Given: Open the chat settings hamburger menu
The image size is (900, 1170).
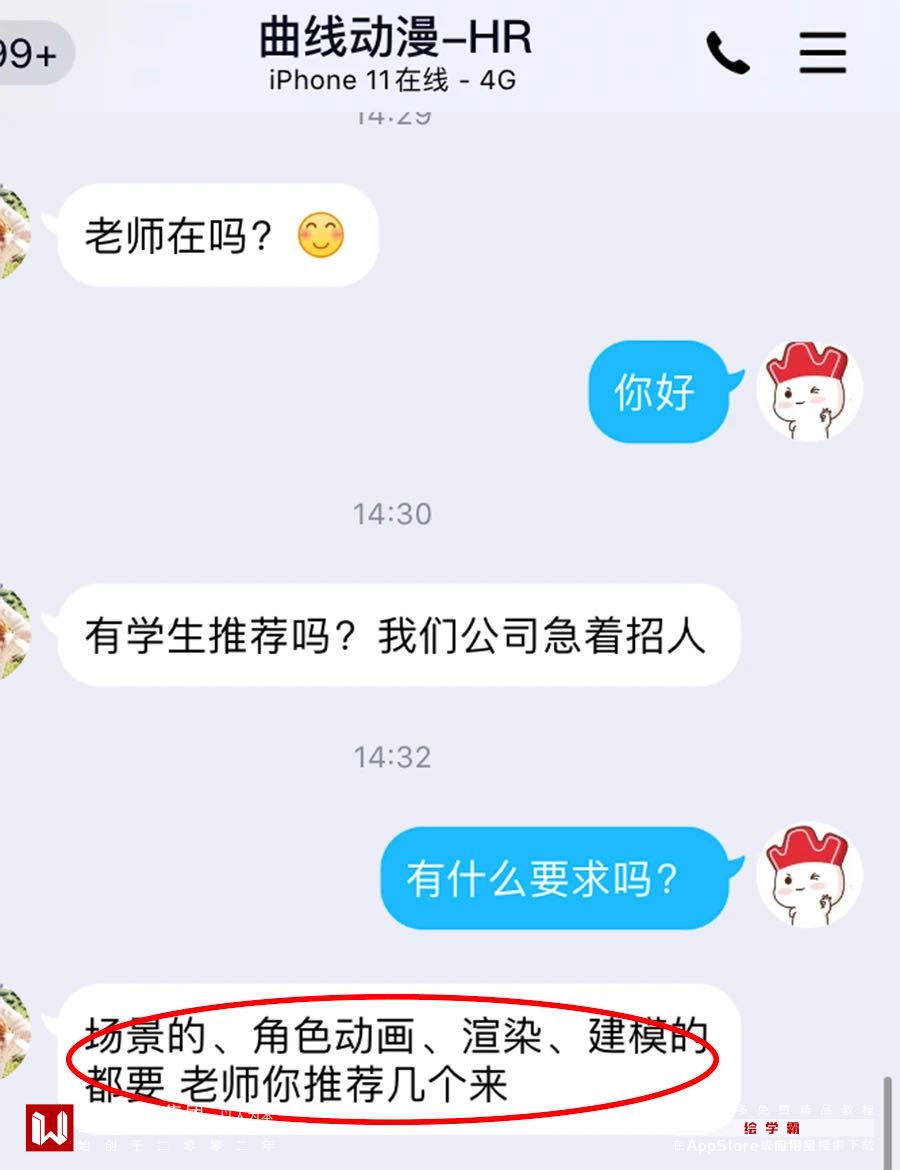Looking at the screenshot, I should click(x=822, y=53).
